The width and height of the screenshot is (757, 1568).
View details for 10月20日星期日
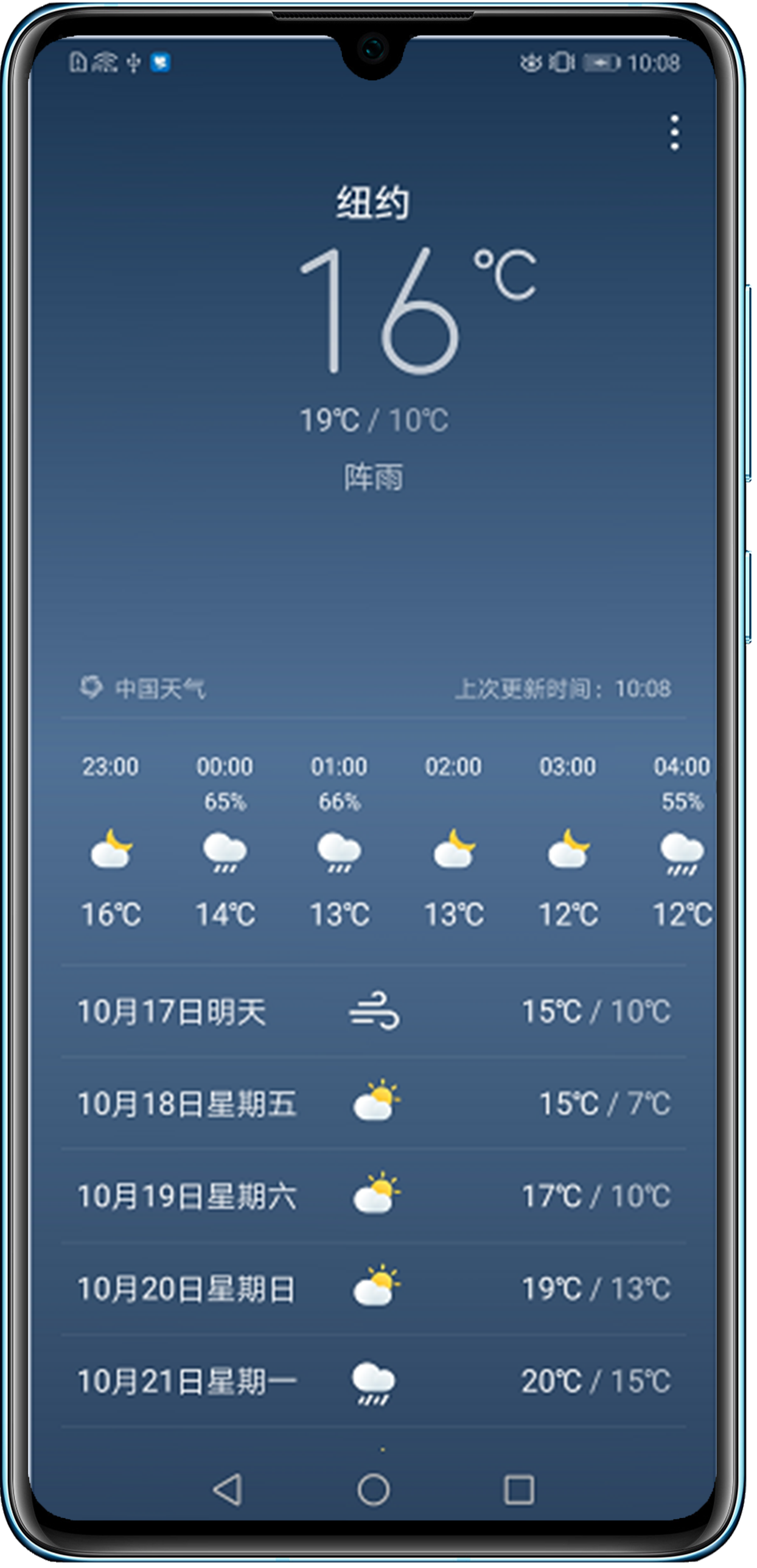pyautogui.click(x=374, y=1288)
